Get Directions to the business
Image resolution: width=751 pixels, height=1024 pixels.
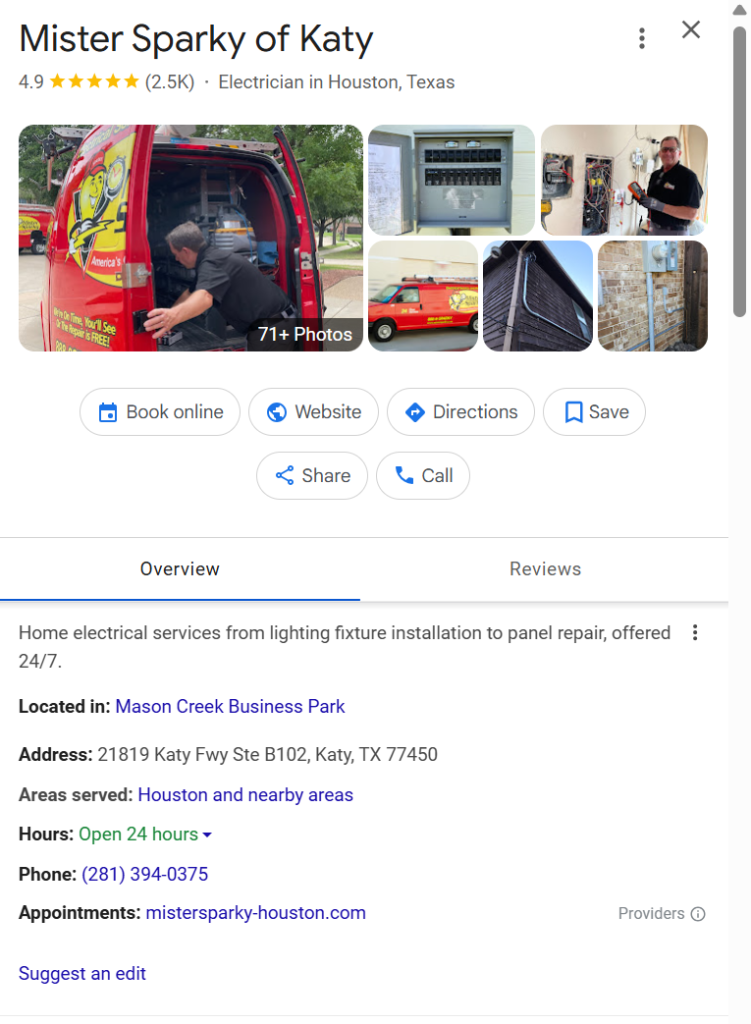461,412
